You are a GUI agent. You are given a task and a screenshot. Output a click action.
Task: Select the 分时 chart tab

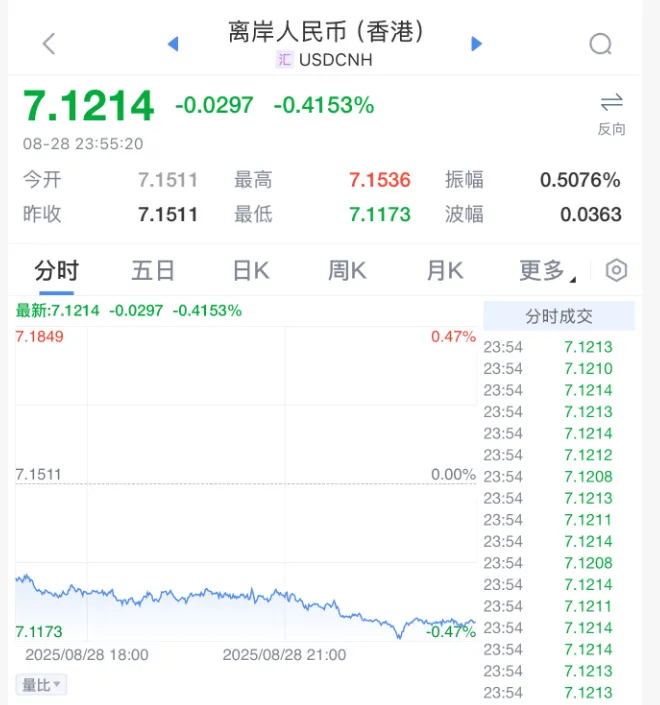point(56,270)
